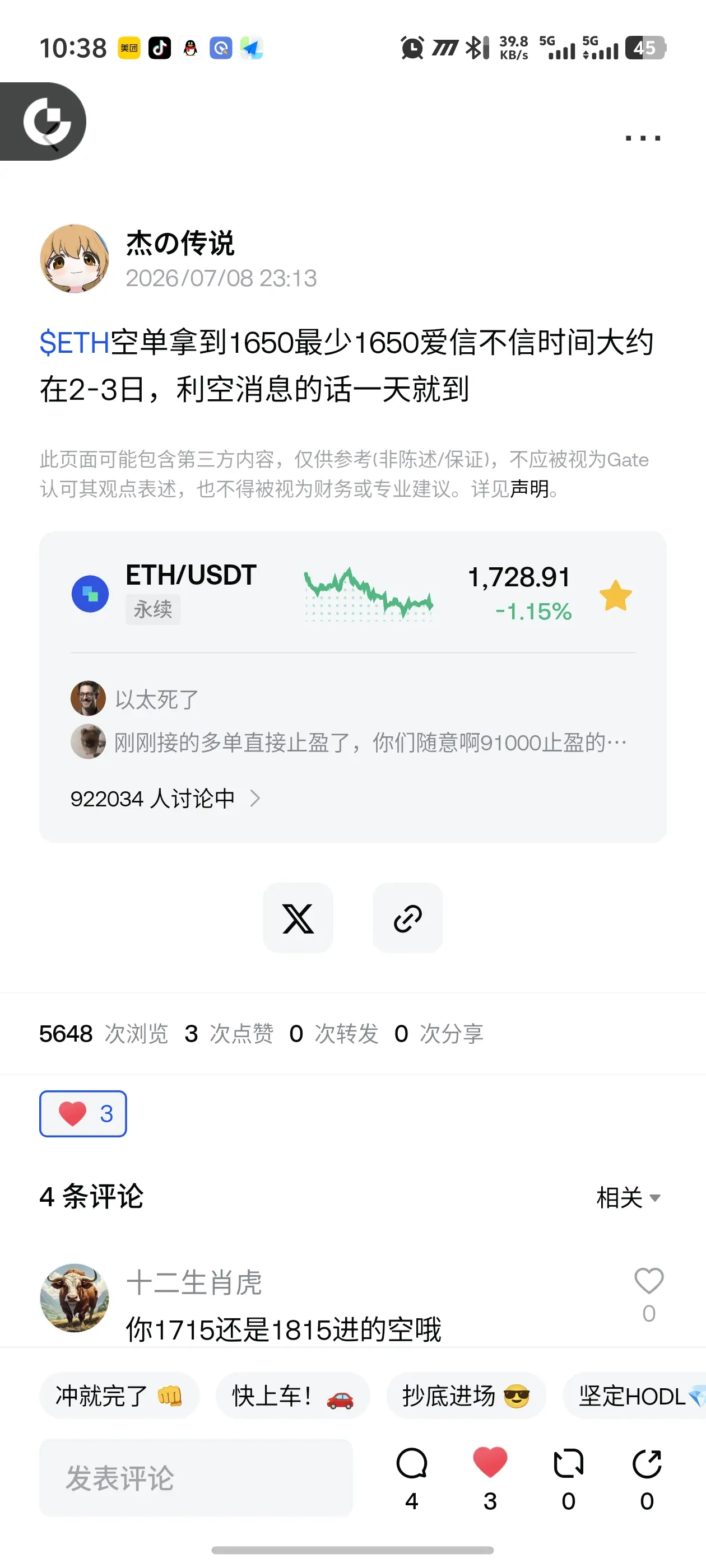706x1568 pixels.
Task: Open the 相关 comment sort dropdown
Action: click(629, 1198)
